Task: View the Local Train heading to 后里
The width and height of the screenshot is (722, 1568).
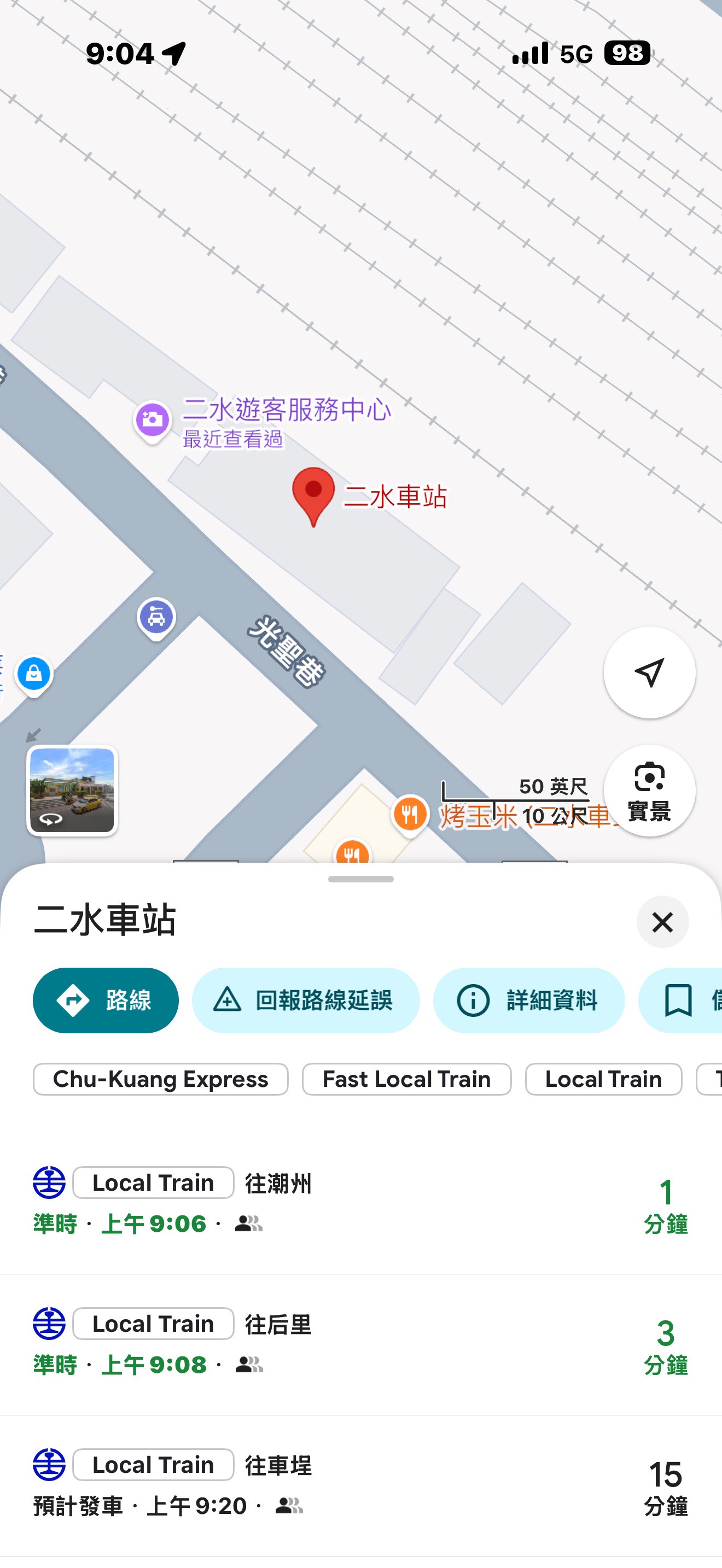Action: [x=360, y=1344]
